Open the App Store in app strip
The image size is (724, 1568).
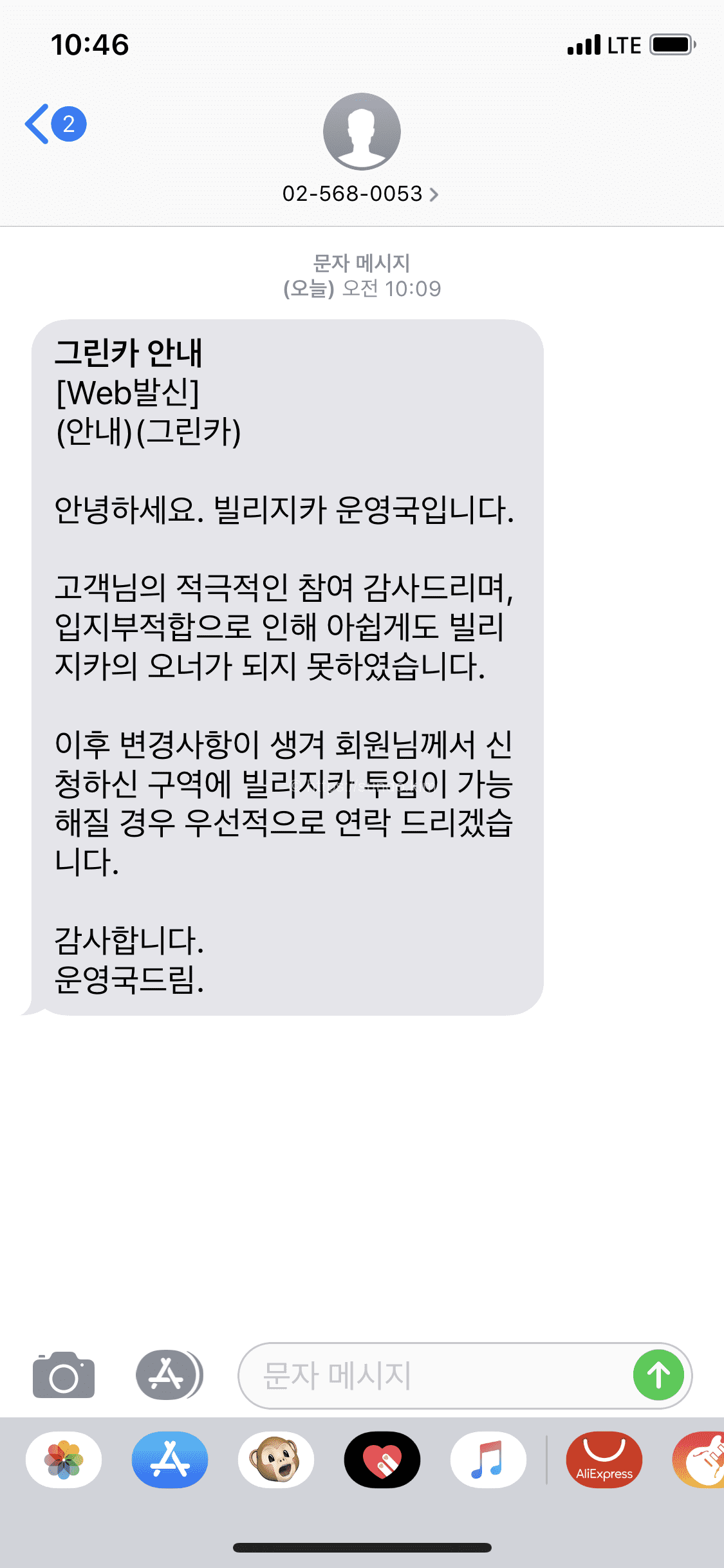point(170,1460)
